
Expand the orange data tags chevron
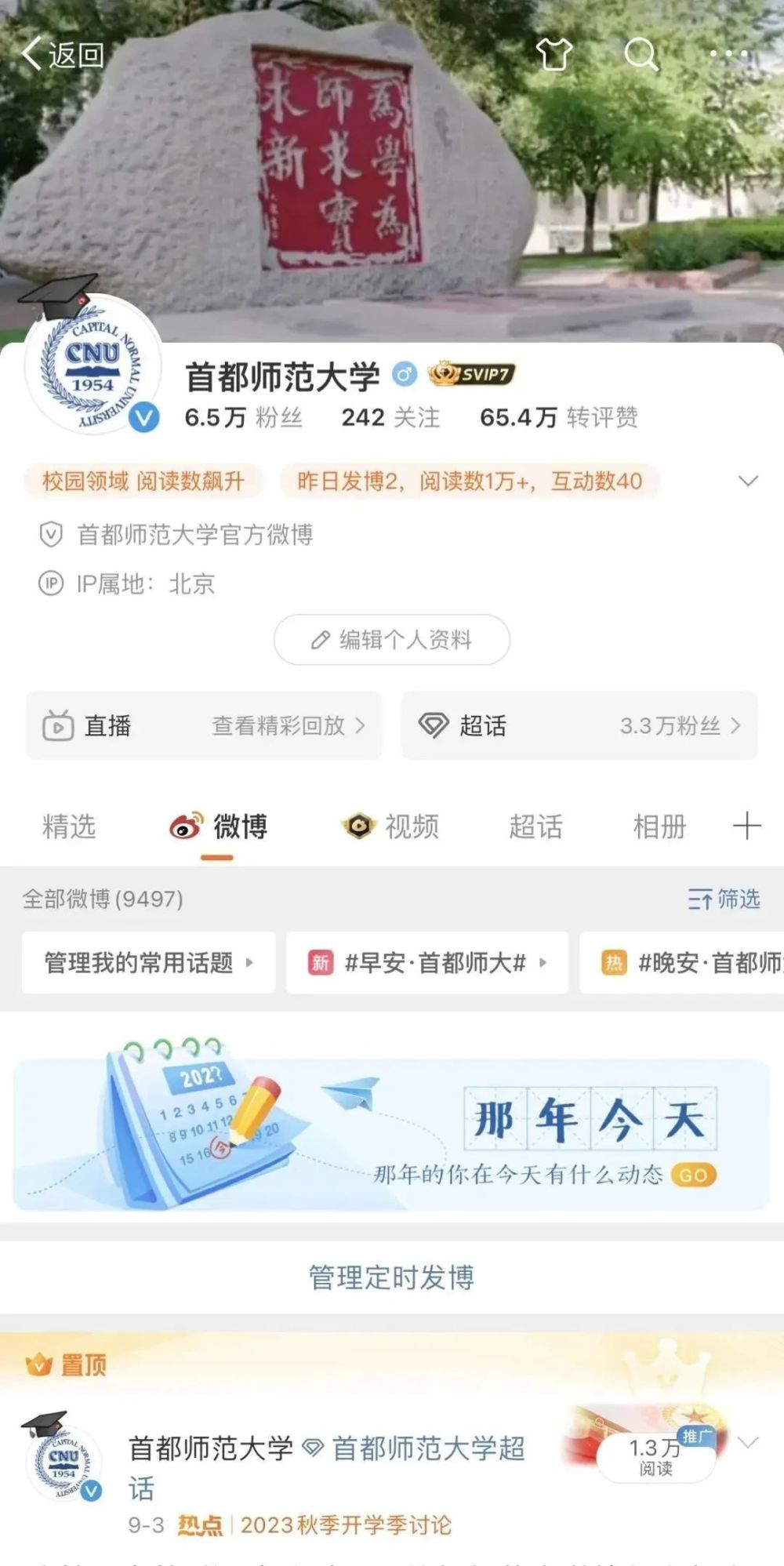click(749, 481)
